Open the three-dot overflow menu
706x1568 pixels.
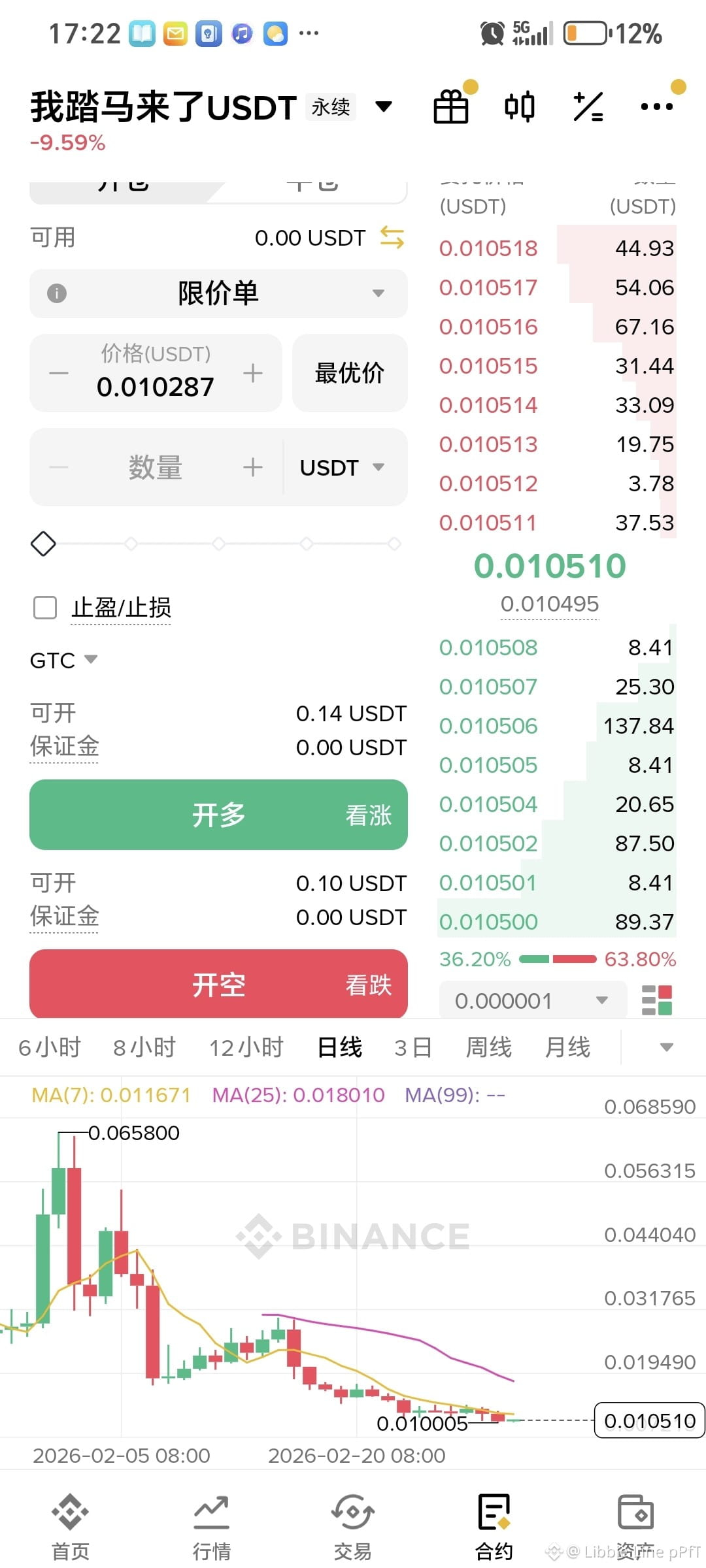pos(657,106)
